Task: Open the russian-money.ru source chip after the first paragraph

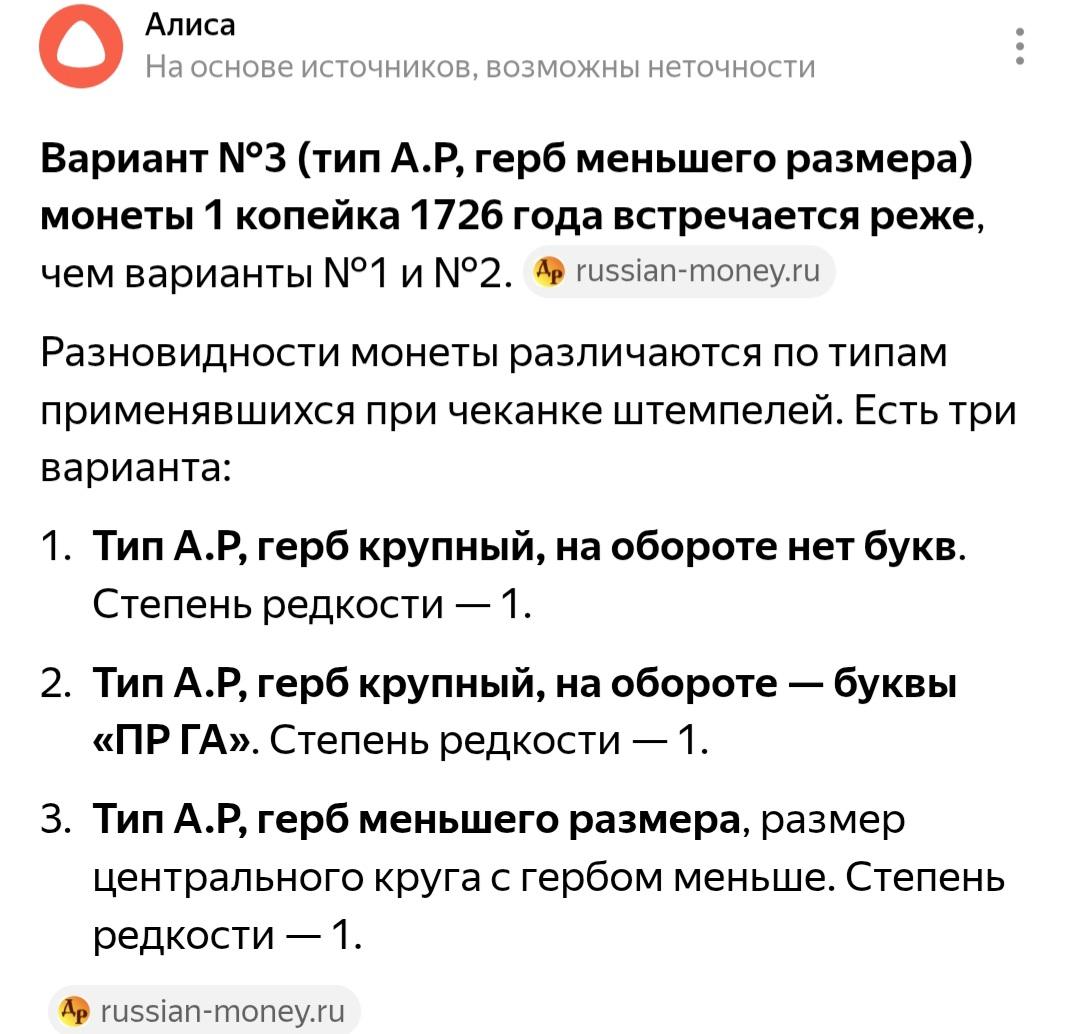Action: (679, 271)
